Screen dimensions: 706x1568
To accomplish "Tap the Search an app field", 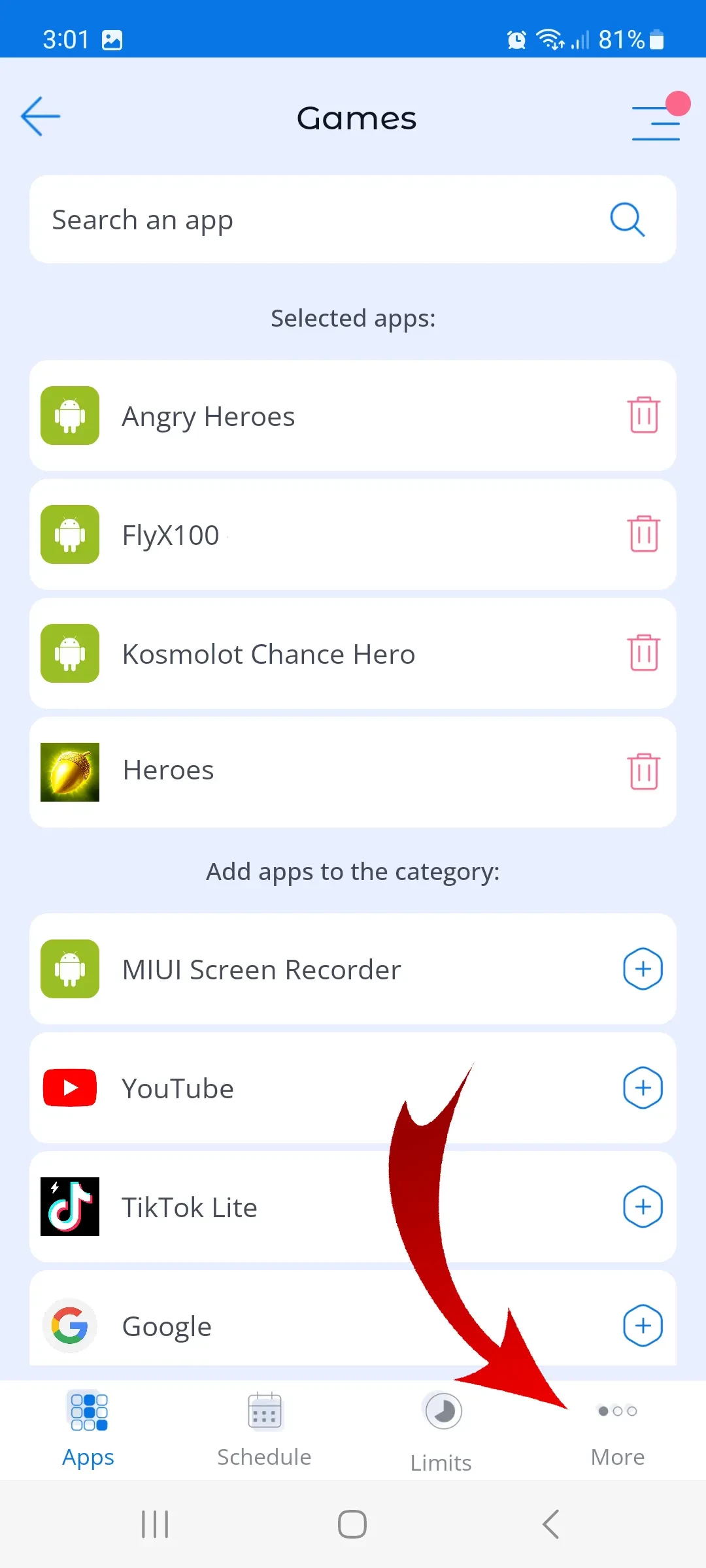I will pos(314,220).
